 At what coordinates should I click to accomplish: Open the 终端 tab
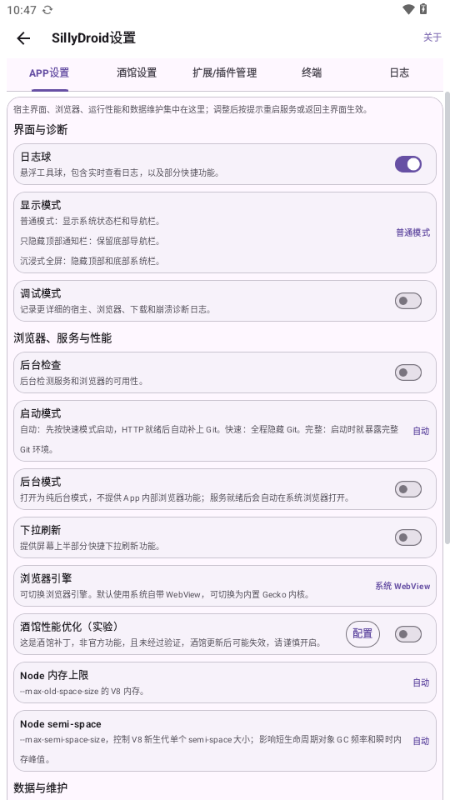312,73
